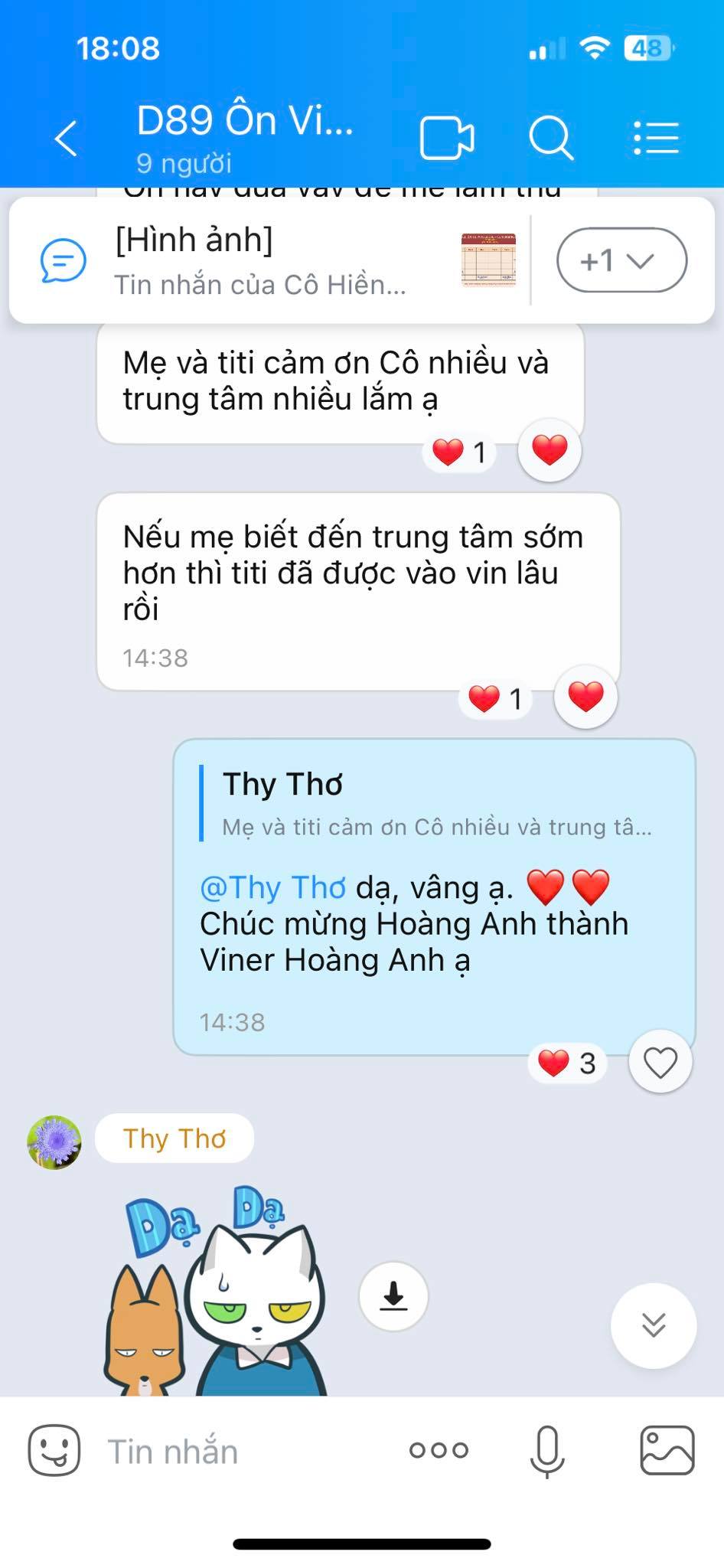Search messages in this conversation
The height and width of the screenshot is (1568, 724).
[x=551, y=139]
